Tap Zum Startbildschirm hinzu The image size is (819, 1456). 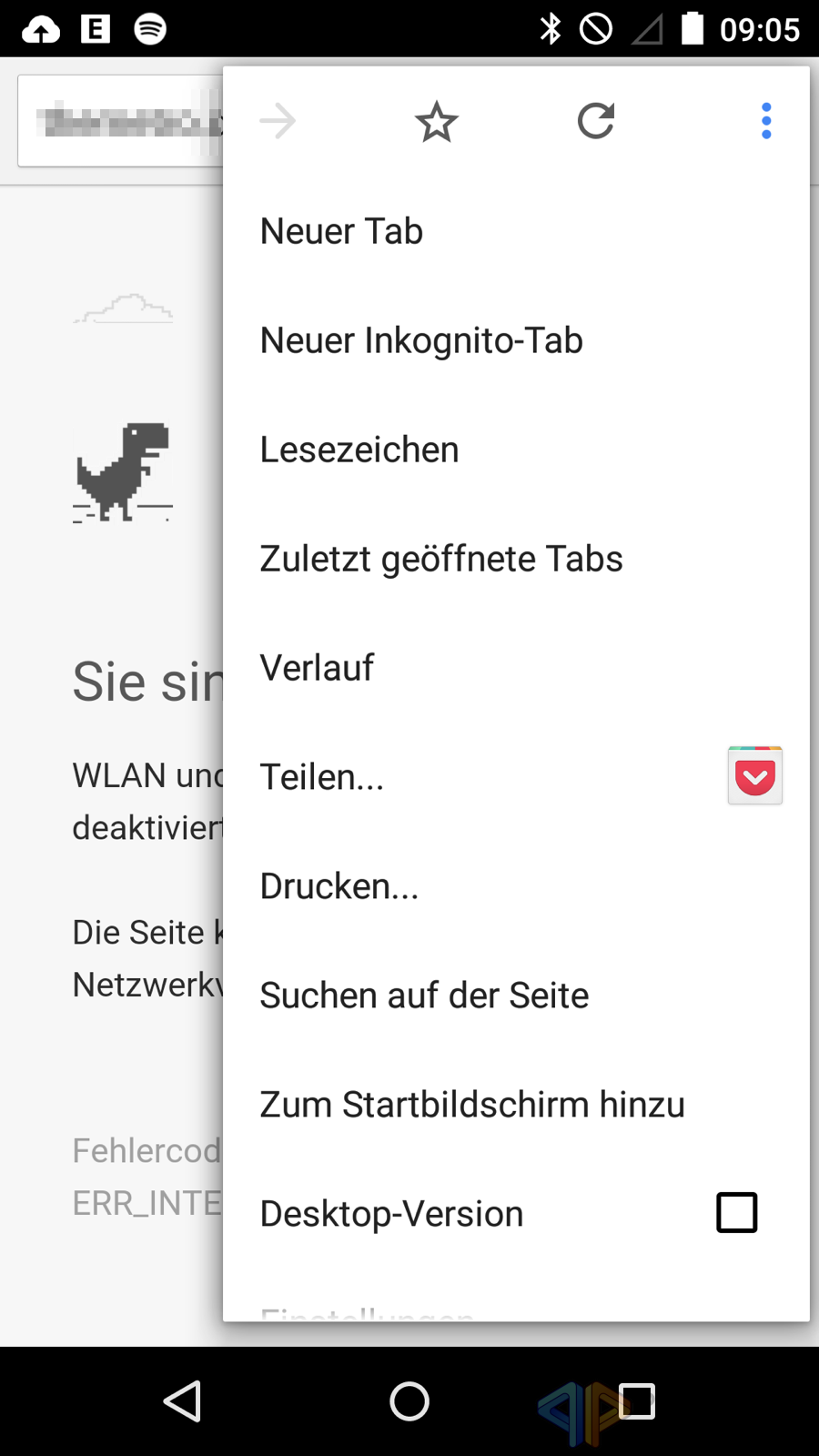(x=472, y=1105)
